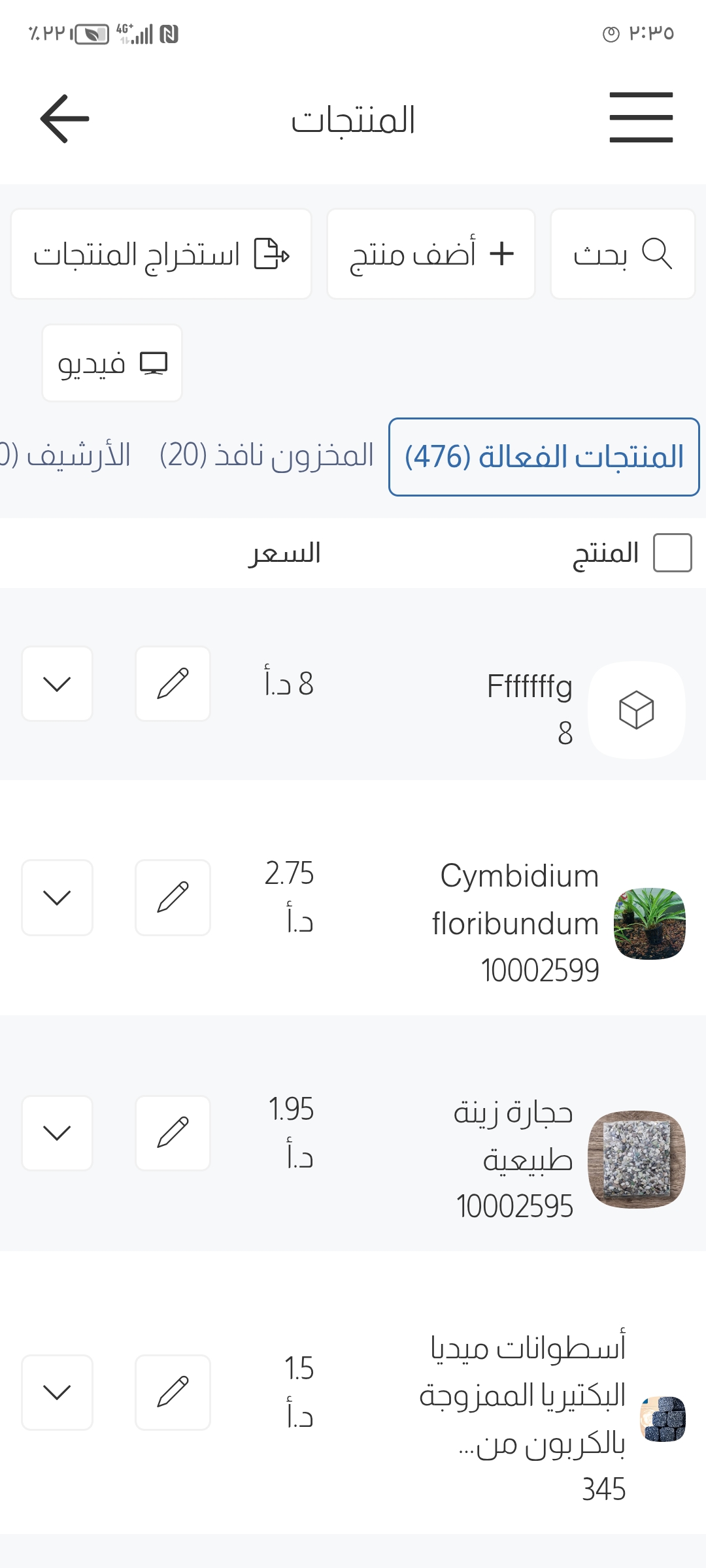Check the select-all box beside المنتج

(673, 553)
